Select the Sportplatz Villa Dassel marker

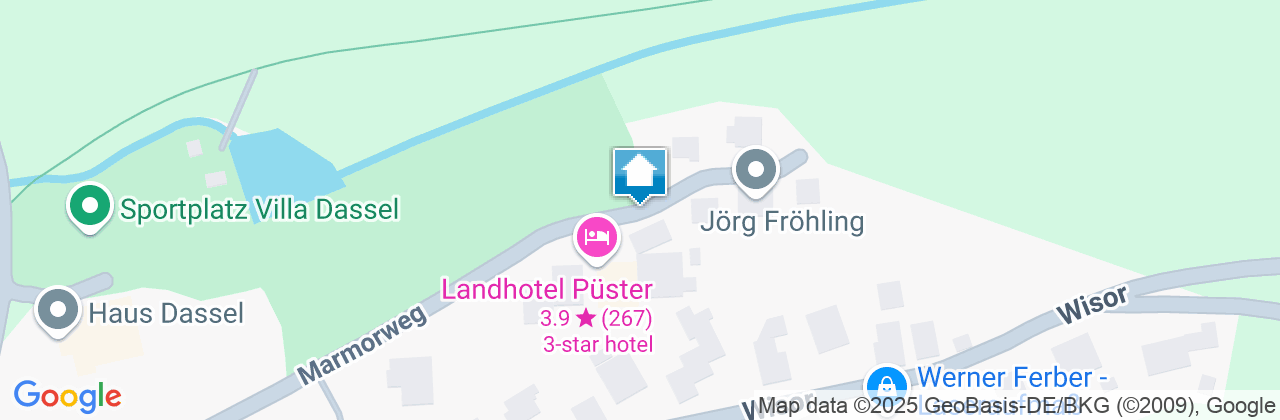pos(90,207)
